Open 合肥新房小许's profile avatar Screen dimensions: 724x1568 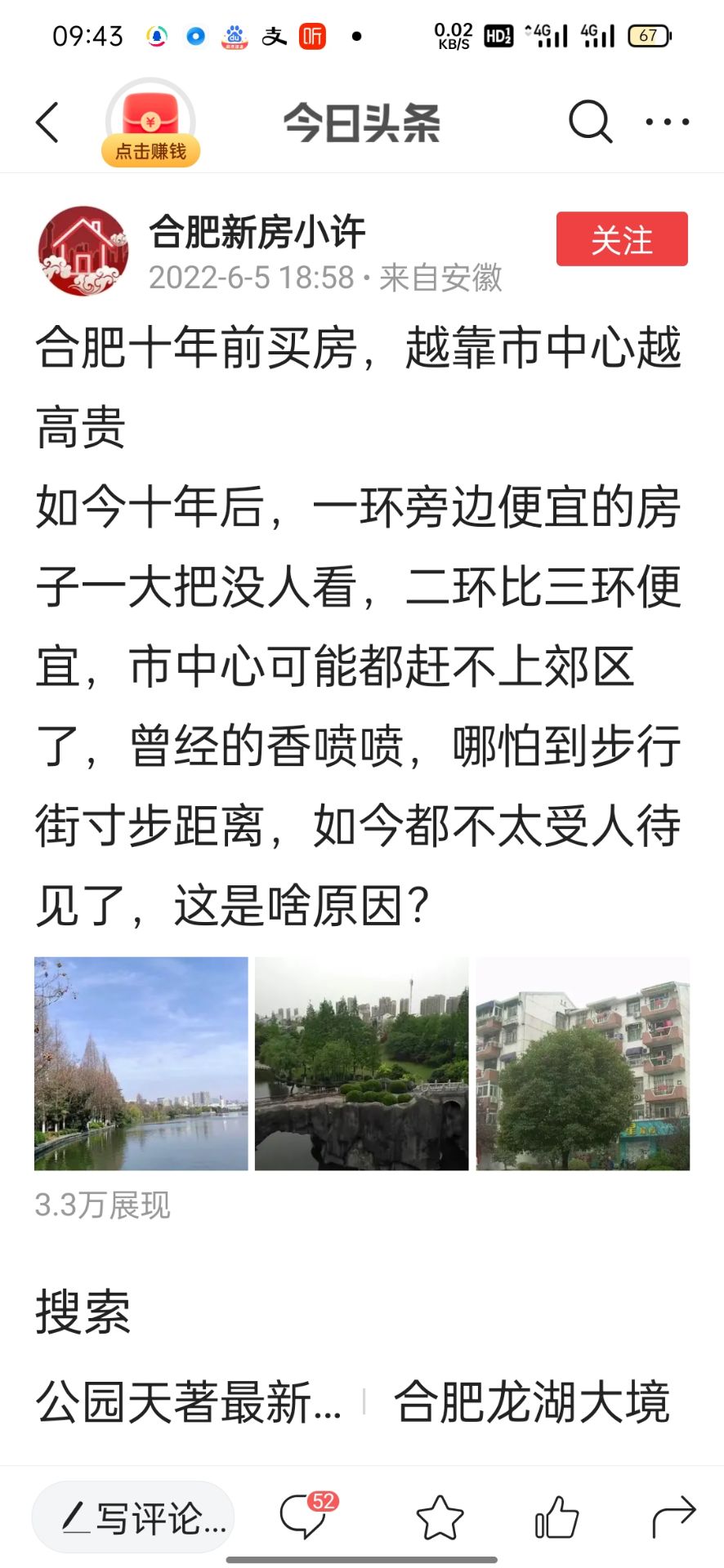pyautogui.click(x=83, y=251)
